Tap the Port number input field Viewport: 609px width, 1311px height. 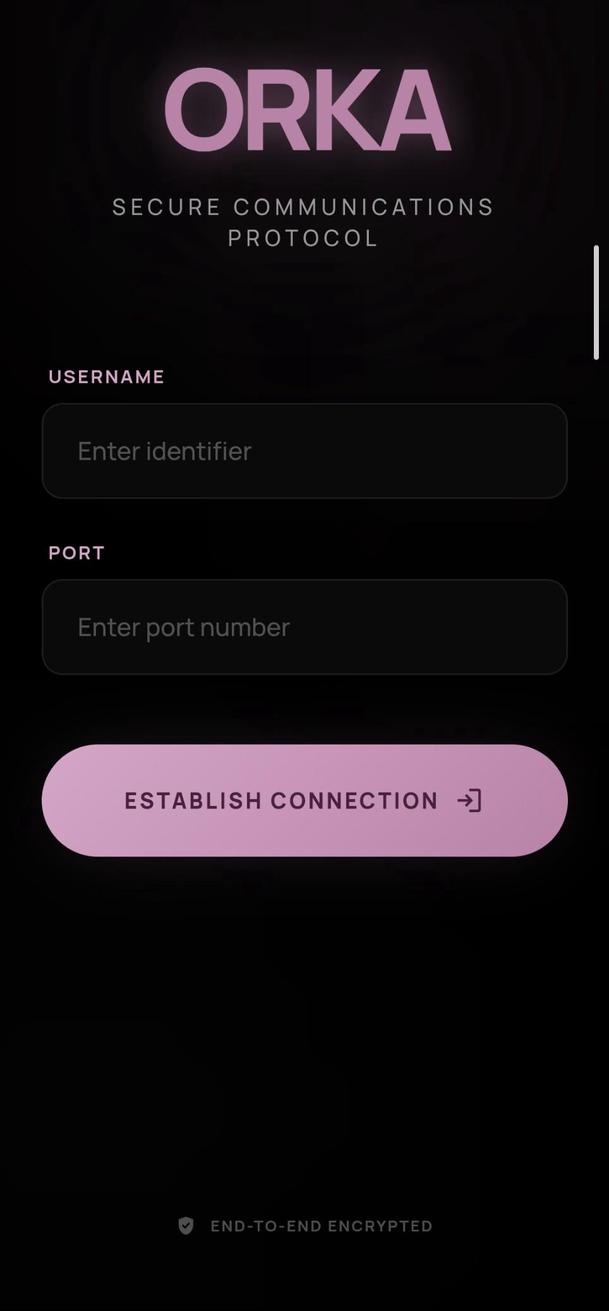click(x=304, y=627)
